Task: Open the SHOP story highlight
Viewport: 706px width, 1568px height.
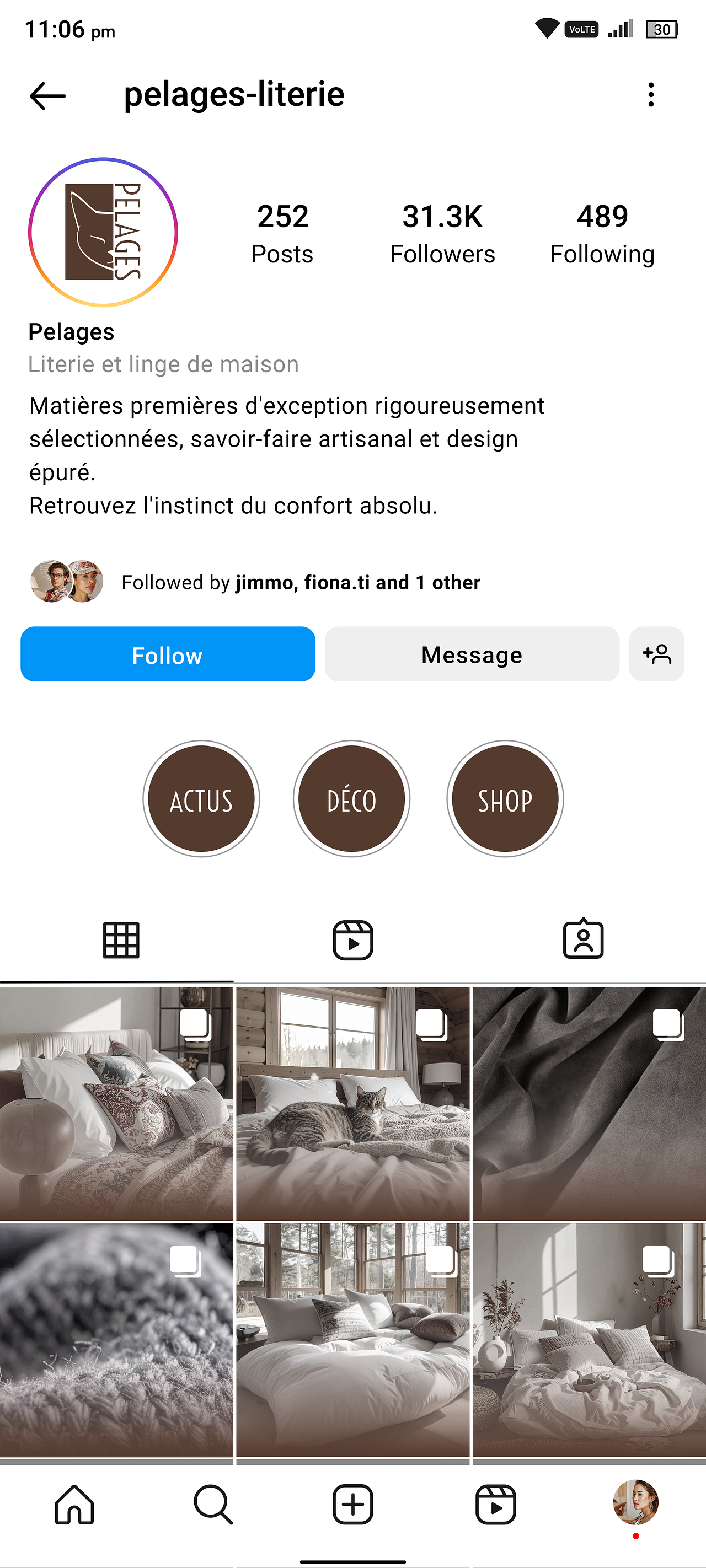Action: [505, 798]
